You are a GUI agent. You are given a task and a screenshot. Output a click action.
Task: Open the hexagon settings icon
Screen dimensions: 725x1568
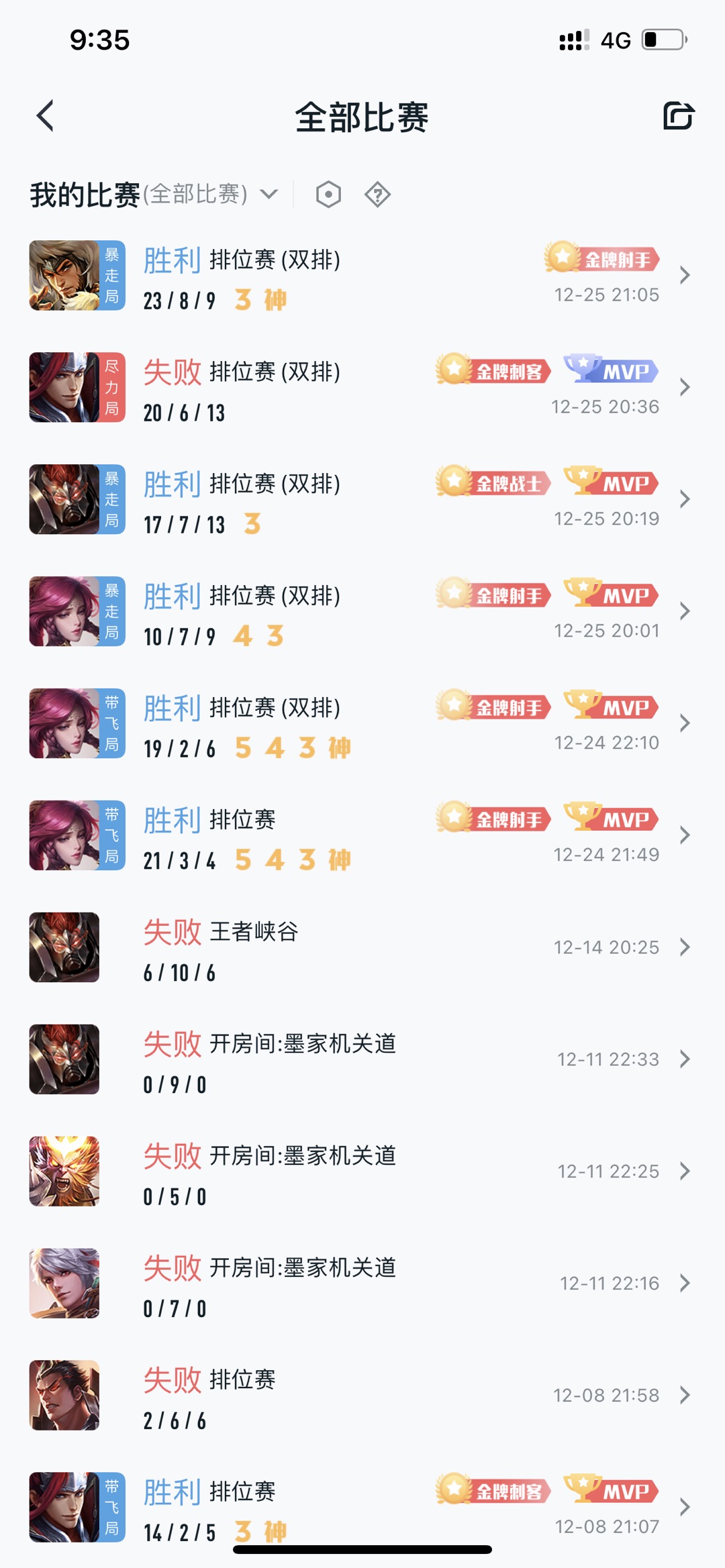click(x=328, y=195)
